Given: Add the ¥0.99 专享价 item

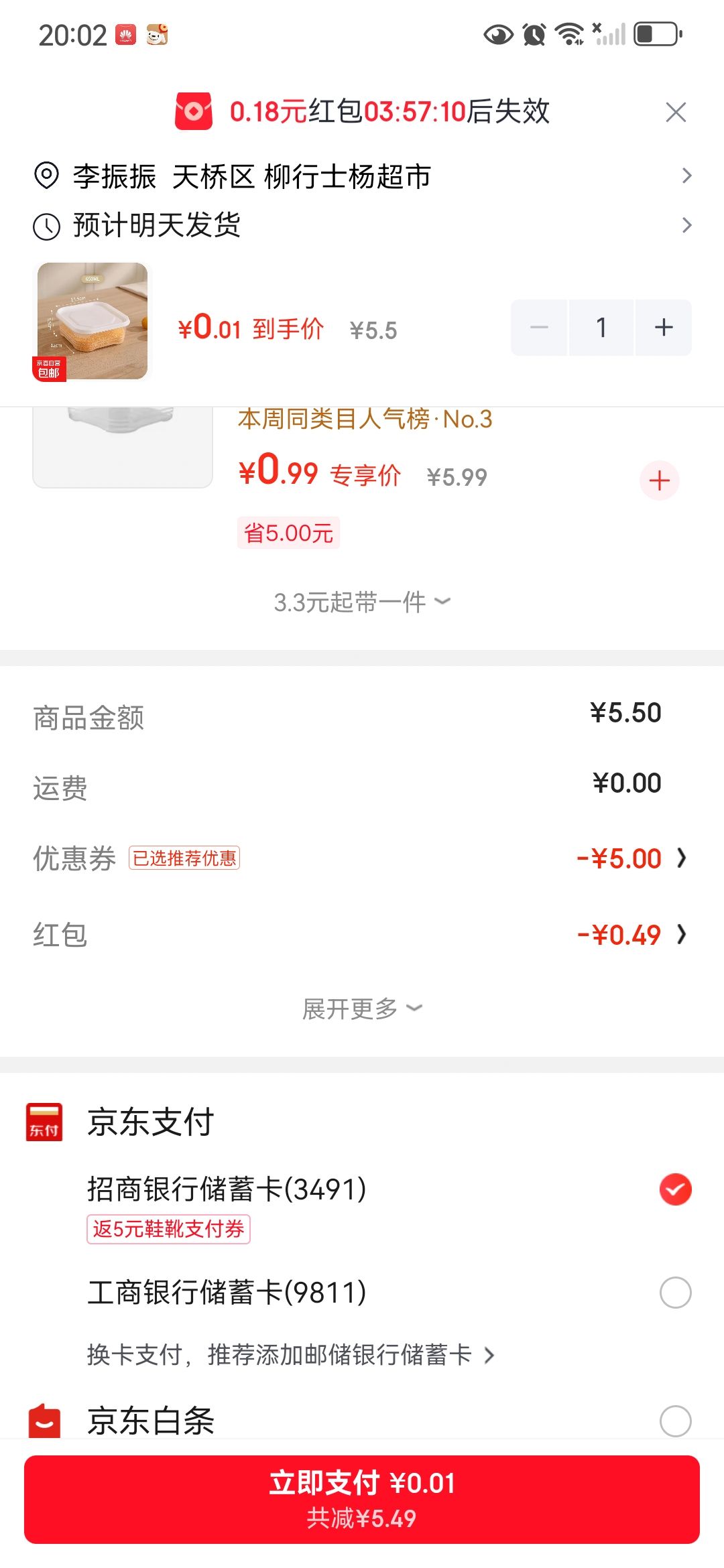Looking at the screenshot, I should pyautogui.click(x=660, y=480).
